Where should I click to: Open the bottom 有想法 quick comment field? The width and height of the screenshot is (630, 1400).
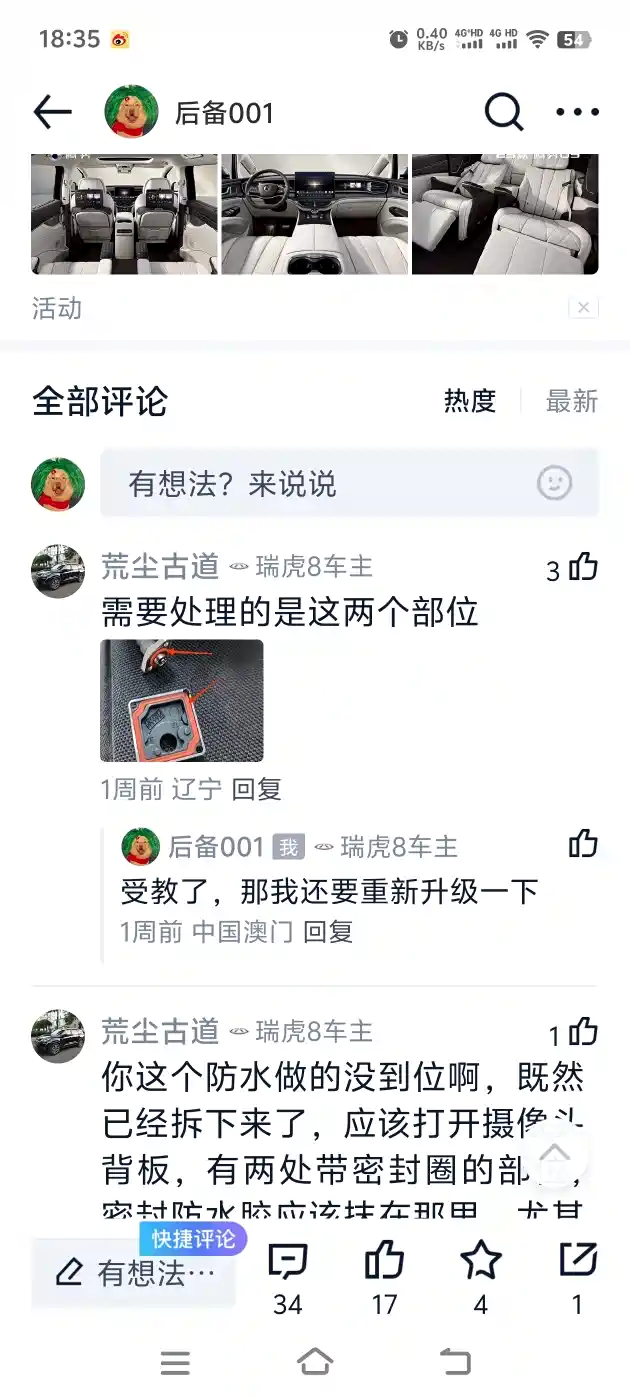pyautogui.click(x=134, y=1273)
